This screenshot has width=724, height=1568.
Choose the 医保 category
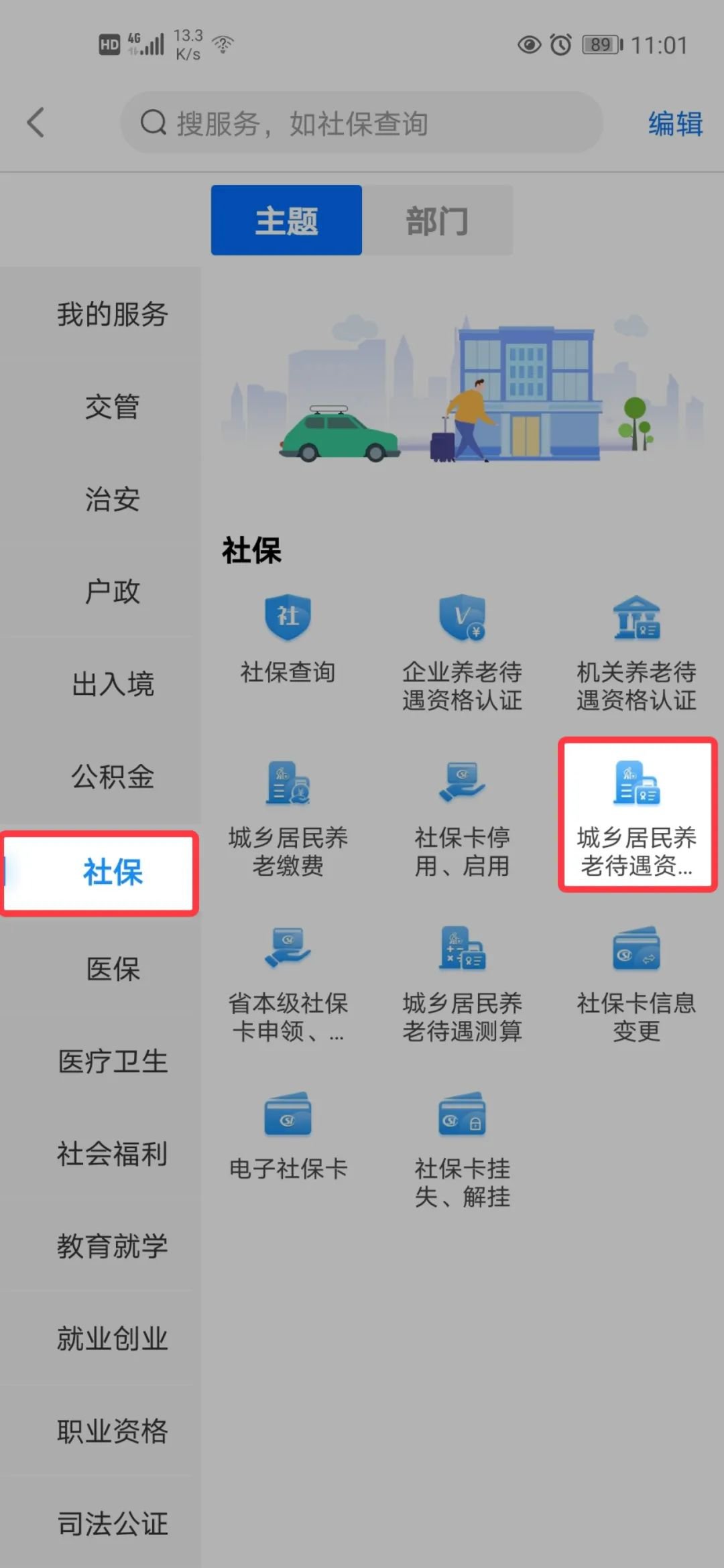(113, 969)
